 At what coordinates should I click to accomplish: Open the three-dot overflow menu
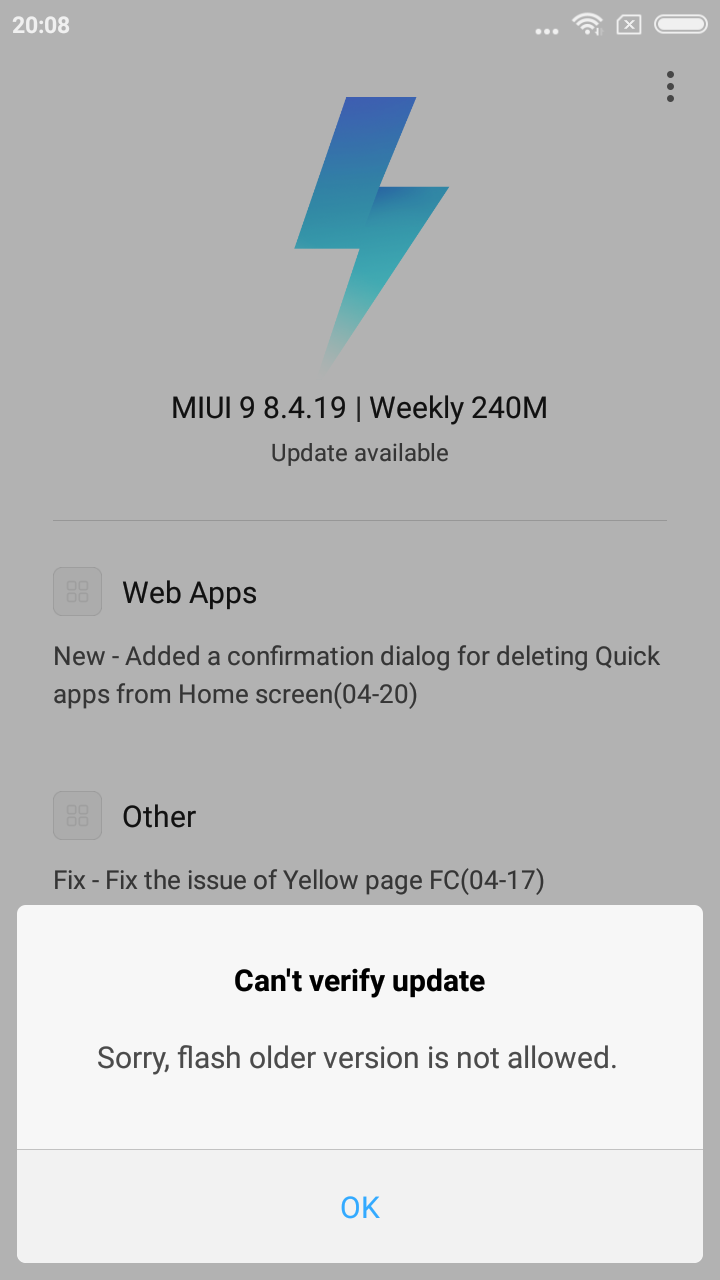[669, 87]
